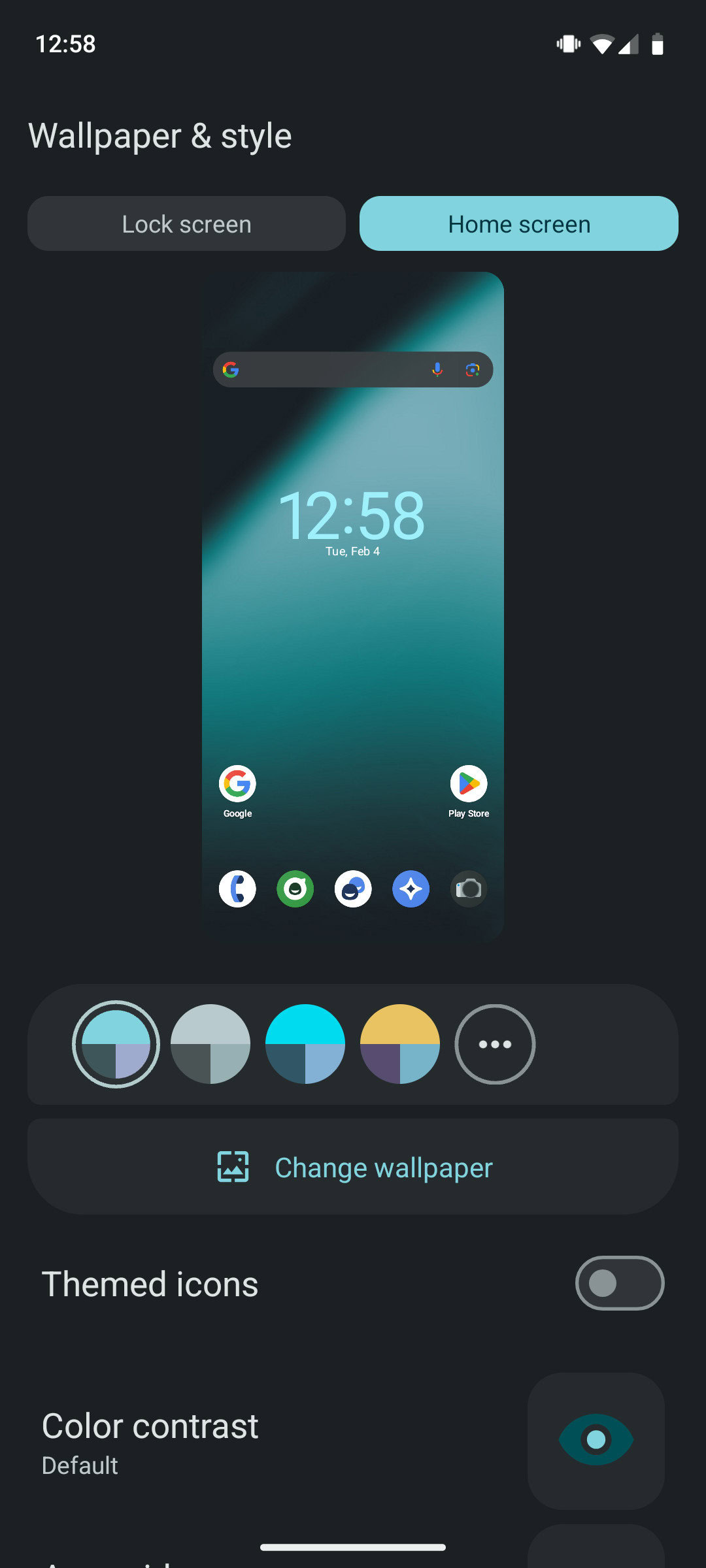The height and width of the screenshot is (1568, 706).
Task: Select the teal and lavender color palette
Action: point(116,1044)
